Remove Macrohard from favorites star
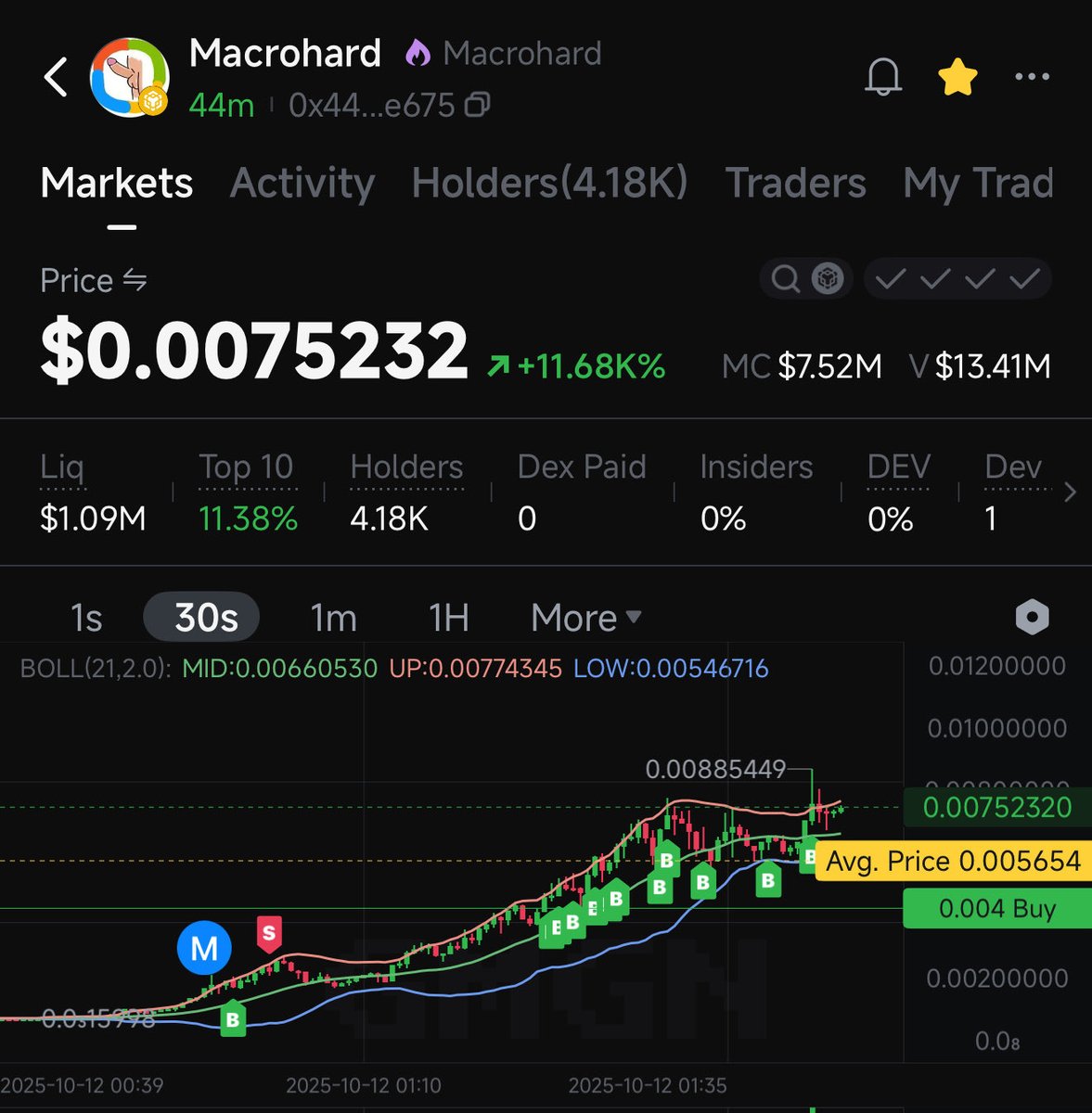This screenshot has height=1113, width=1092. [x=957, y=78]
